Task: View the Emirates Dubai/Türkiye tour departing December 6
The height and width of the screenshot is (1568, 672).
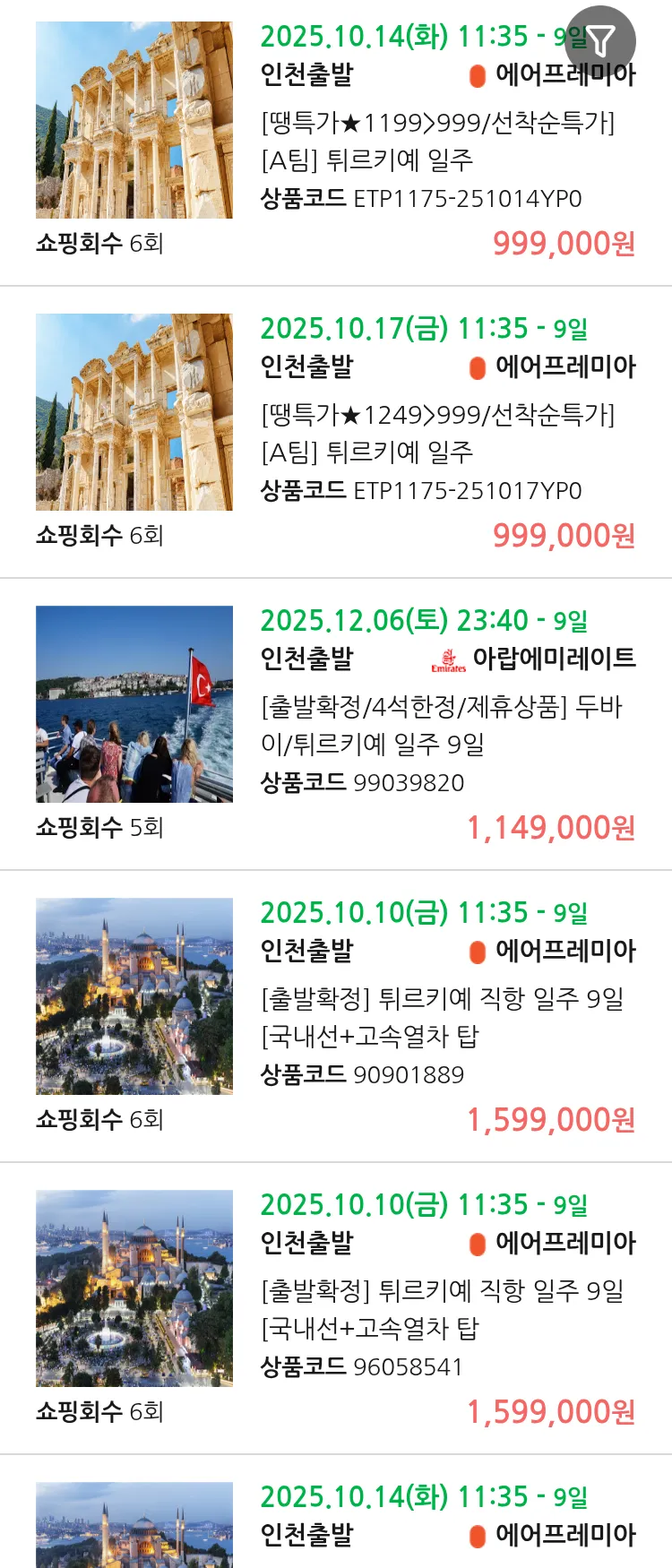Action: pos(439,725)
